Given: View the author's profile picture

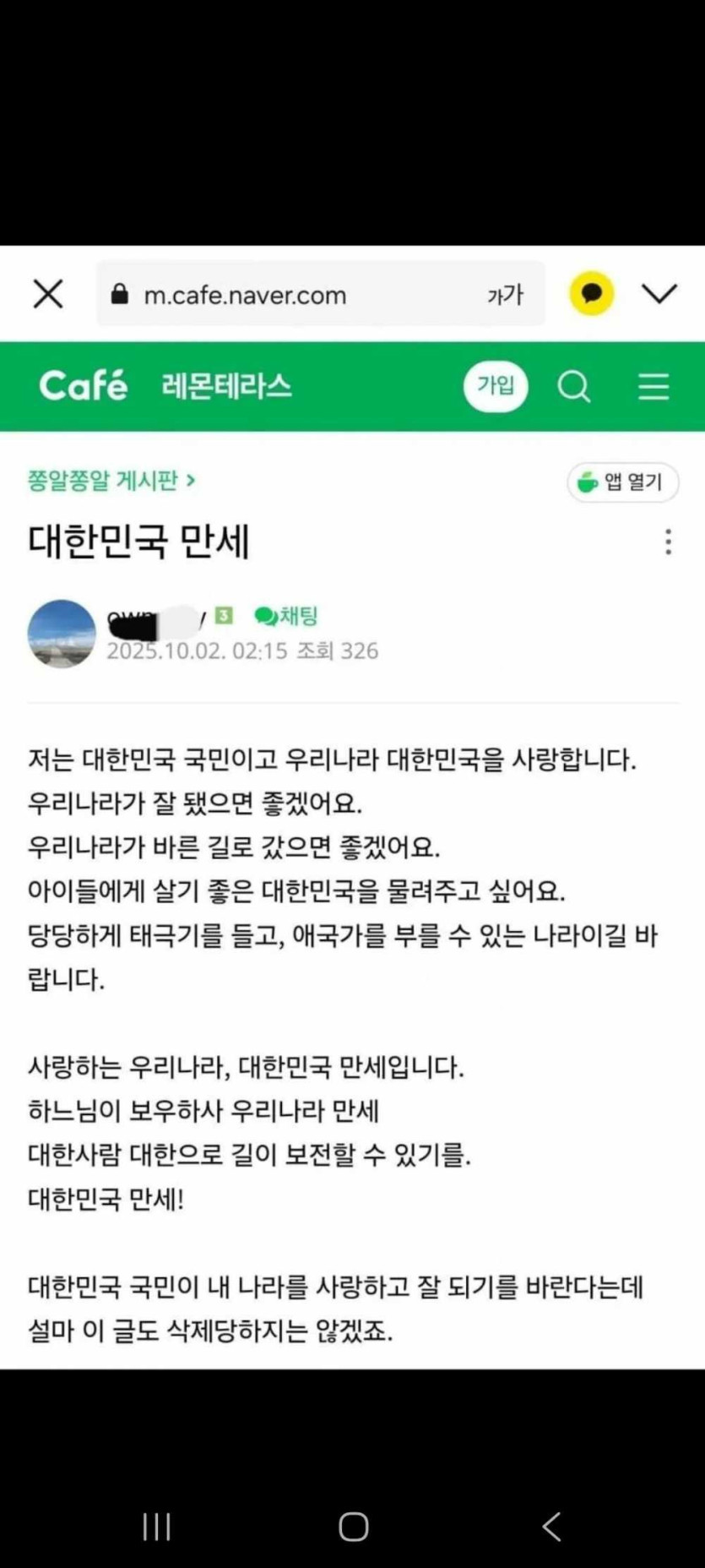Looking at the screenshot, I should pos(62,634).
